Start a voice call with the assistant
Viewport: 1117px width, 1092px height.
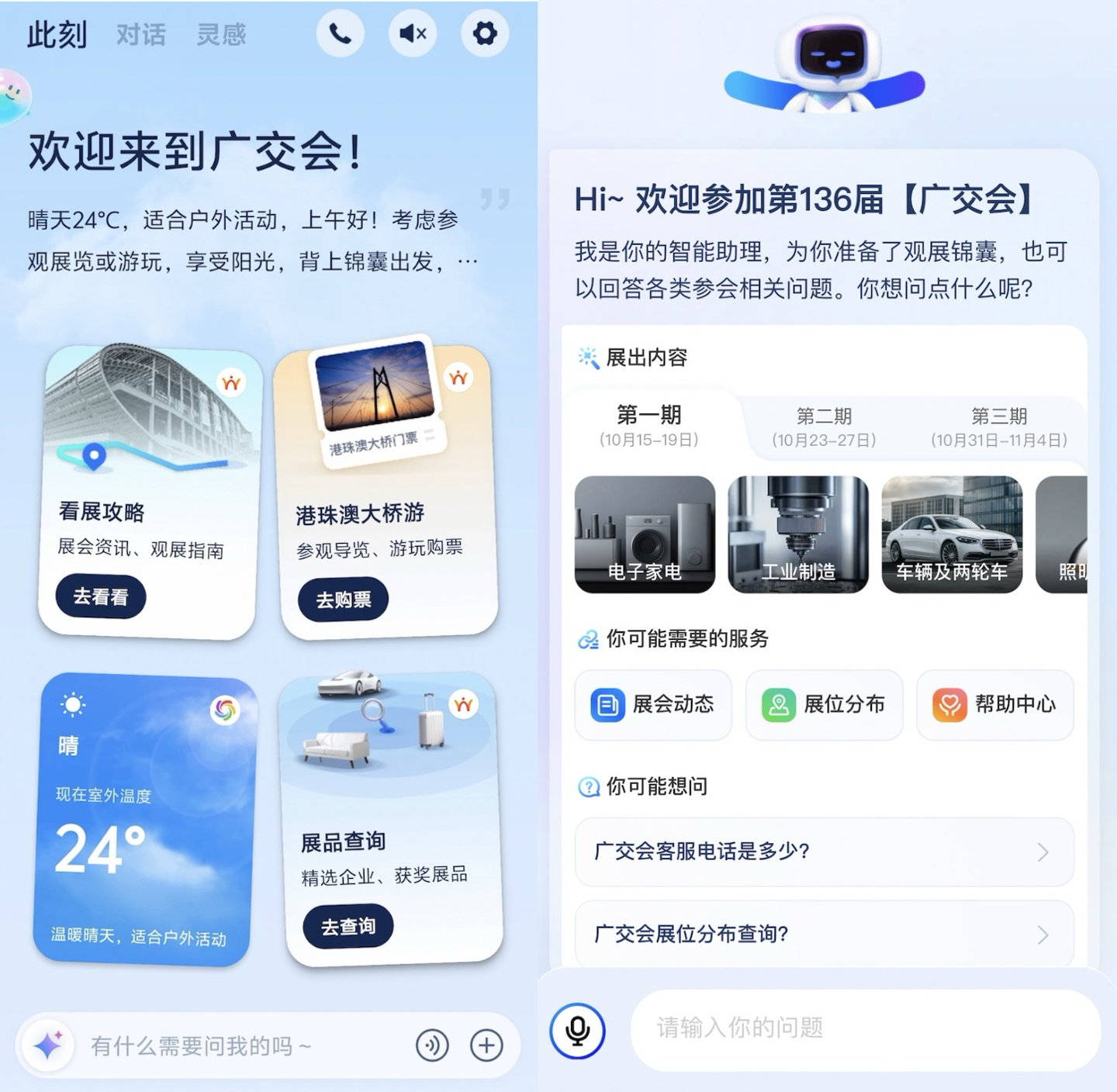341,33
